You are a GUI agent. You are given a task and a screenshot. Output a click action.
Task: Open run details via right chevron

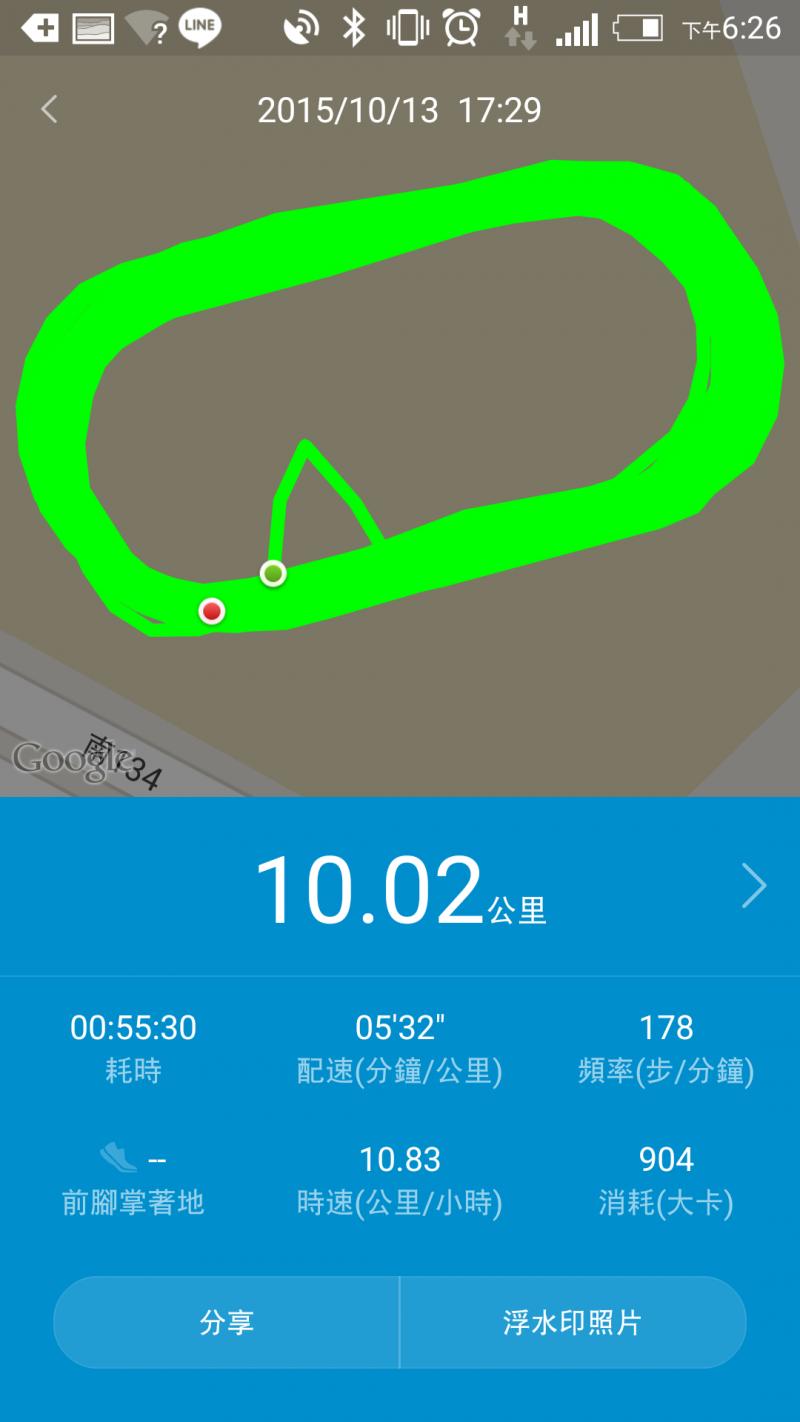pos(754,886)
